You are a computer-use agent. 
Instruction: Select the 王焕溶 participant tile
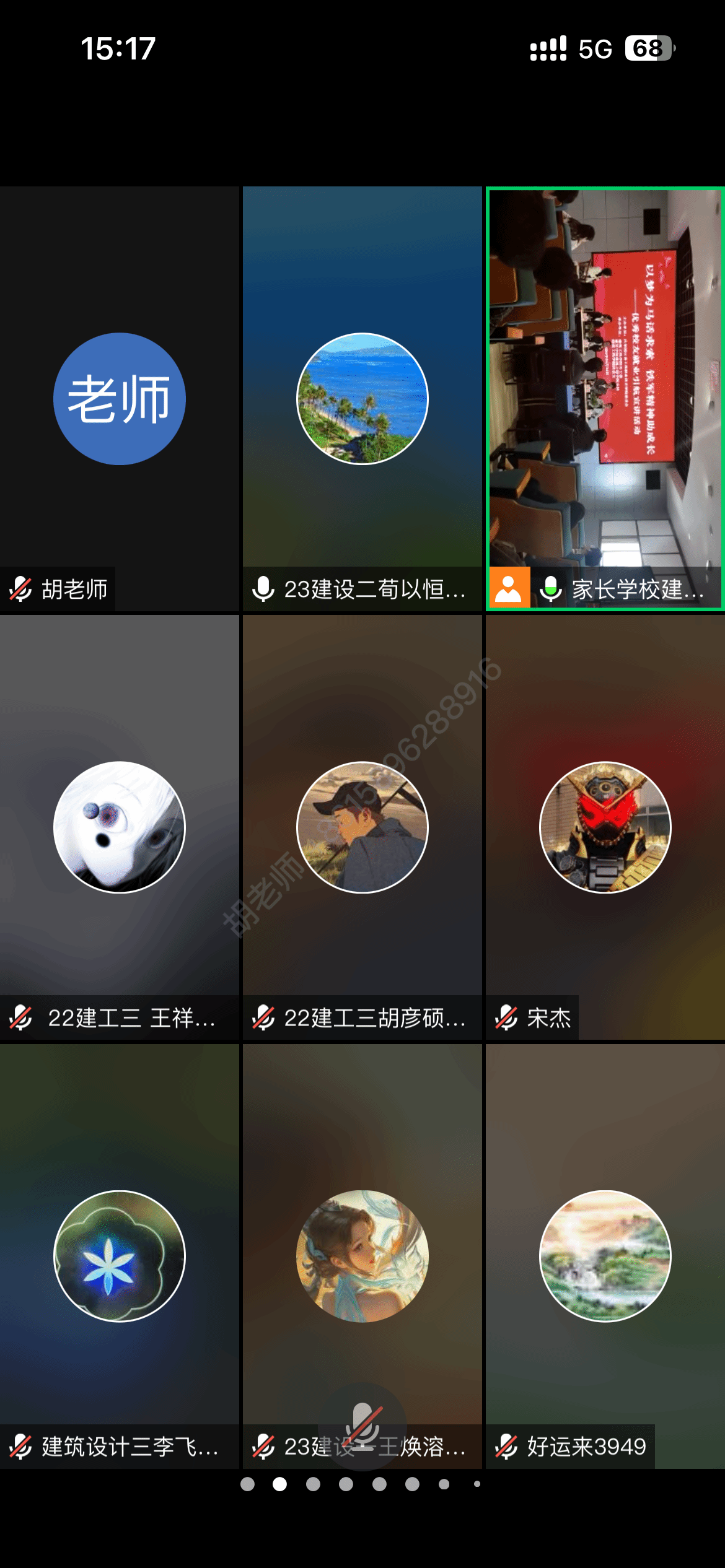pyautogui.click(x=362, y=1256)
